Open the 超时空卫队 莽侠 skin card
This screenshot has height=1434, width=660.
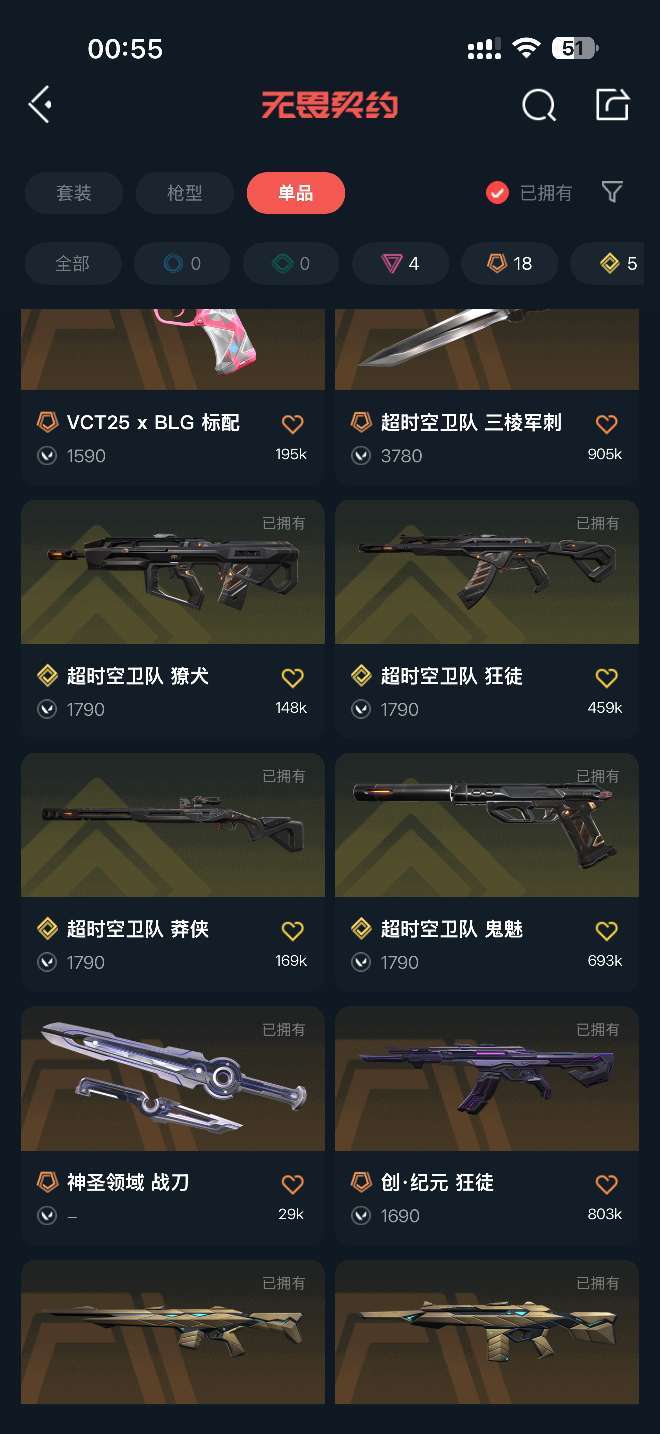(x=173, y=872)
